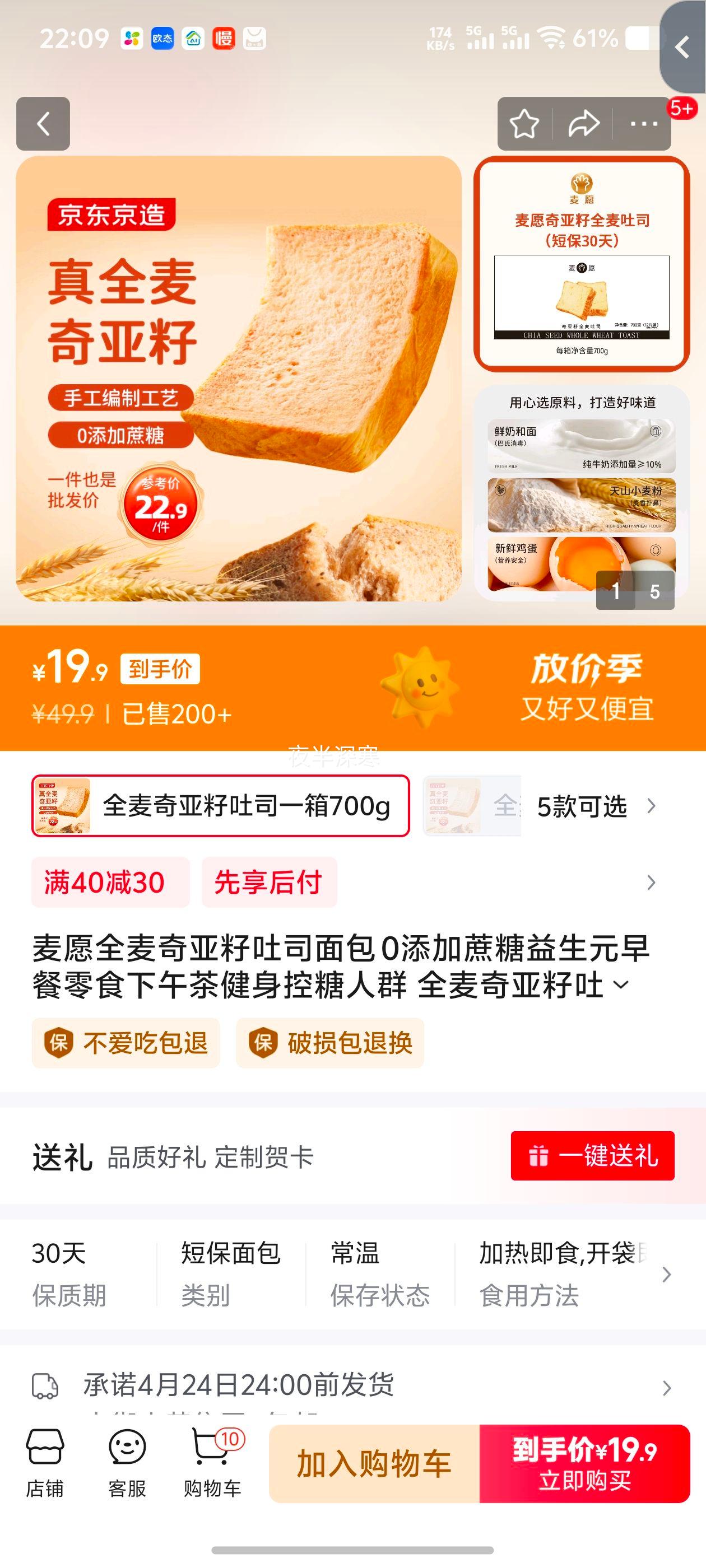The height and width of the screenshot is (1568, 706).
Task: Favorite the product with the star icon
Action: tap(524, 123)
